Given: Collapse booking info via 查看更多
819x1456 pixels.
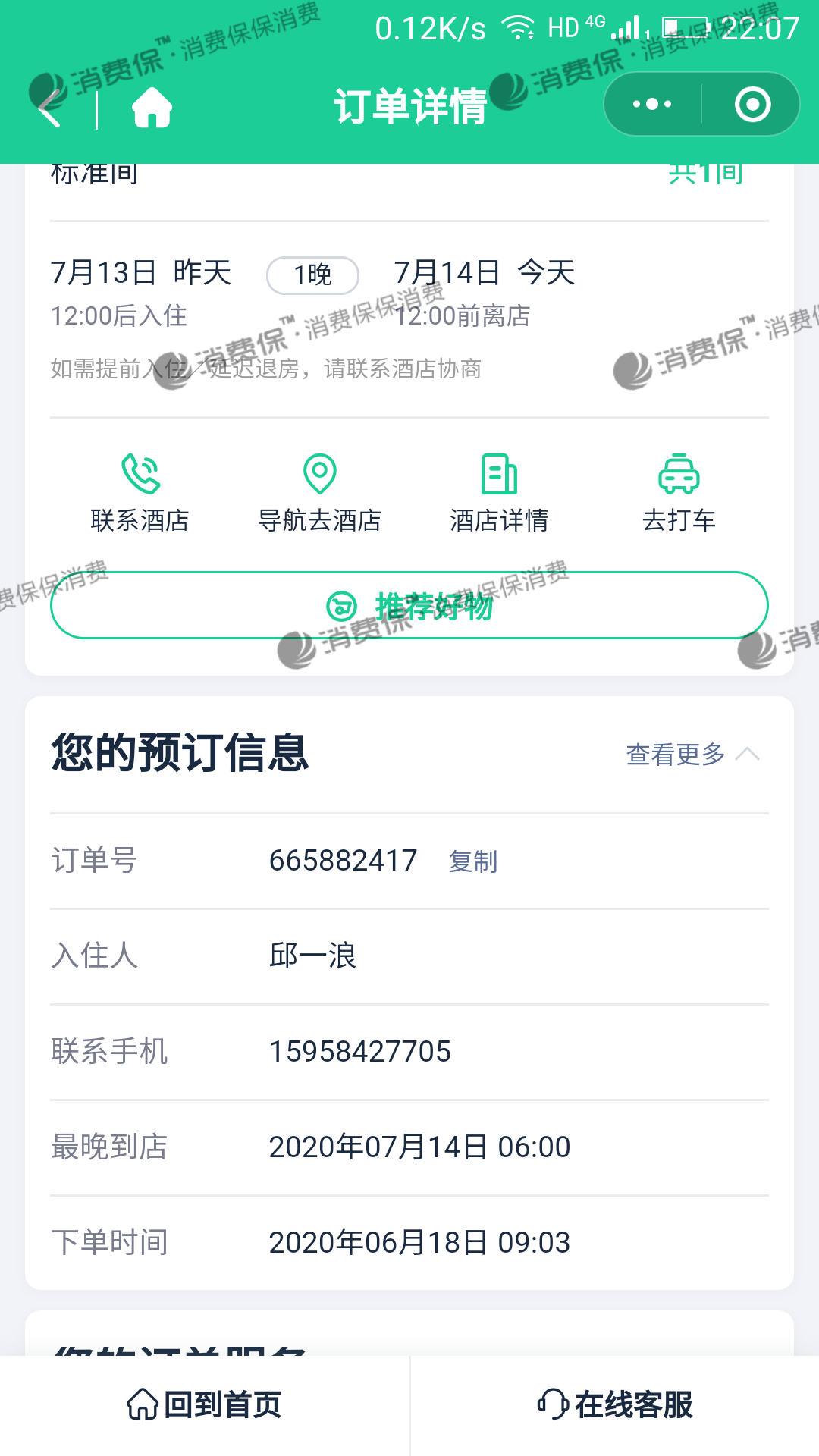Looking at the screenshot, I should pos(692,754).
